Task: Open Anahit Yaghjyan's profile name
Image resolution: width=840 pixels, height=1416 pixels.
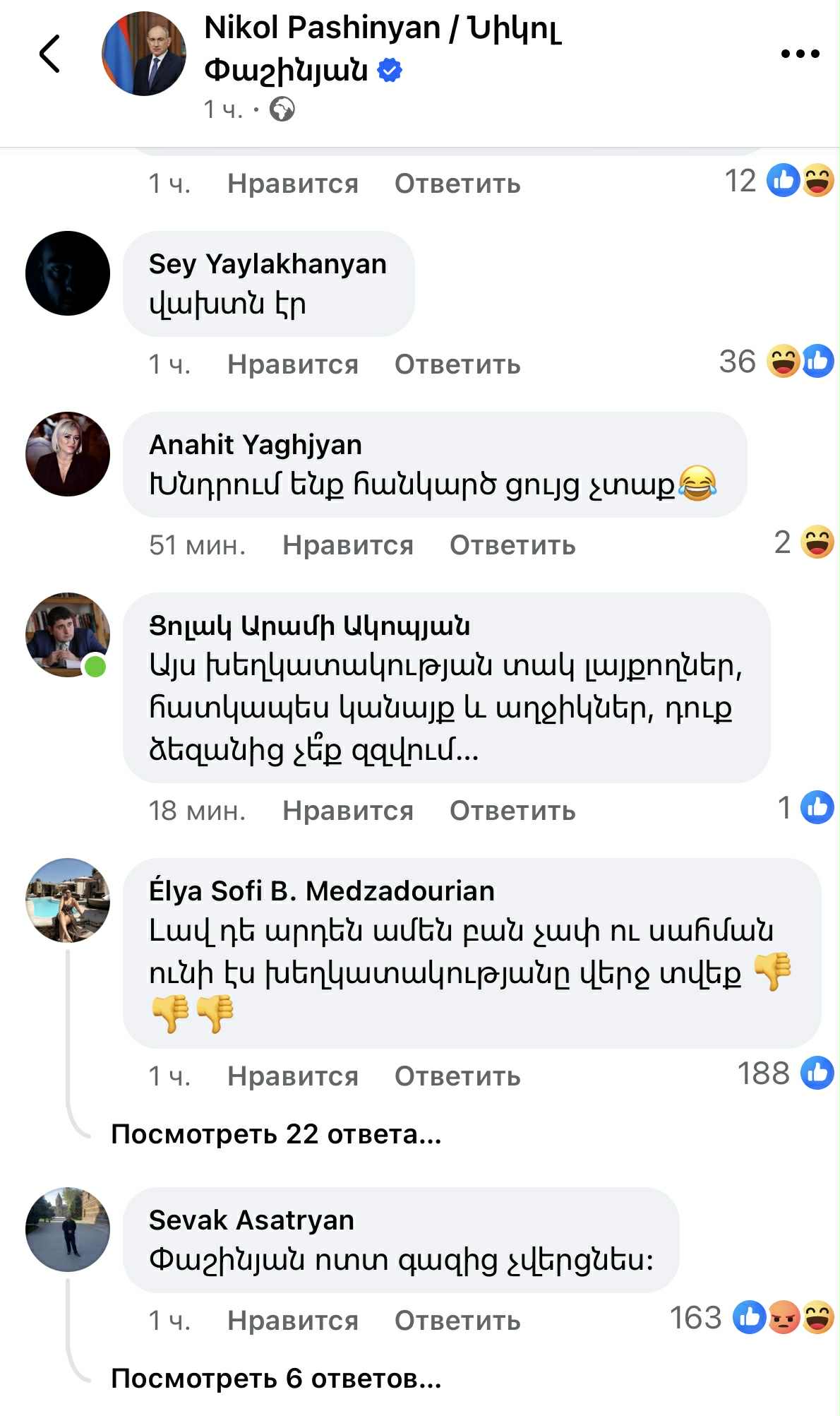Action: [255, 445]
